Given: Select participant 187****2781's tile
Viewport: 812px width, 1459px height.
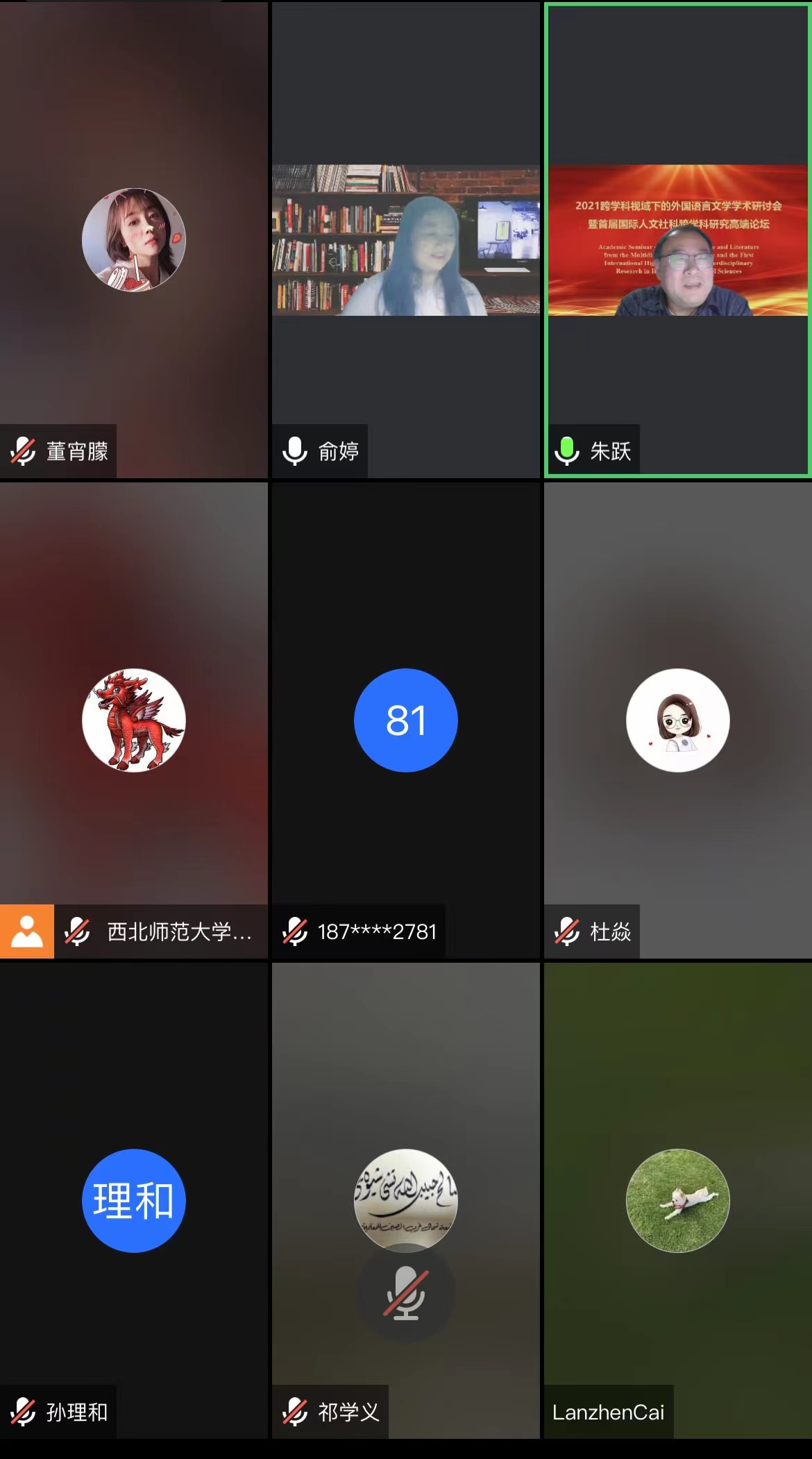Looking at the screenshot, I should [x=405, y=720].
